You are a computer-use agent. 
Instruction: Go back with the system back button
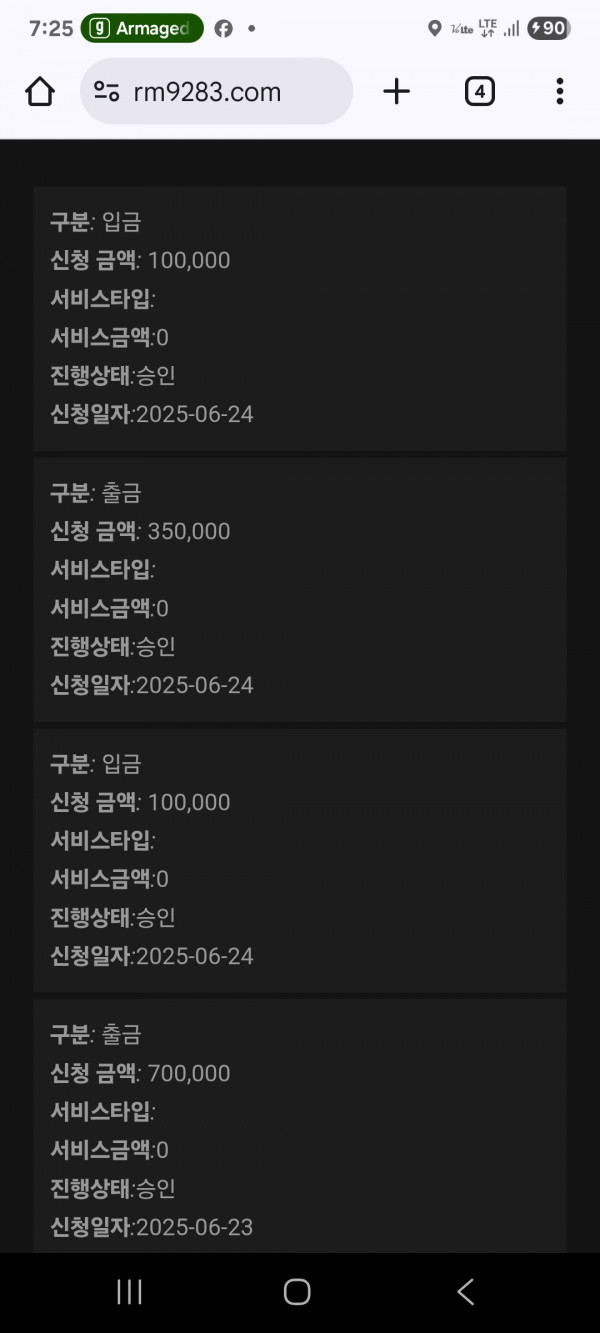465,1292
